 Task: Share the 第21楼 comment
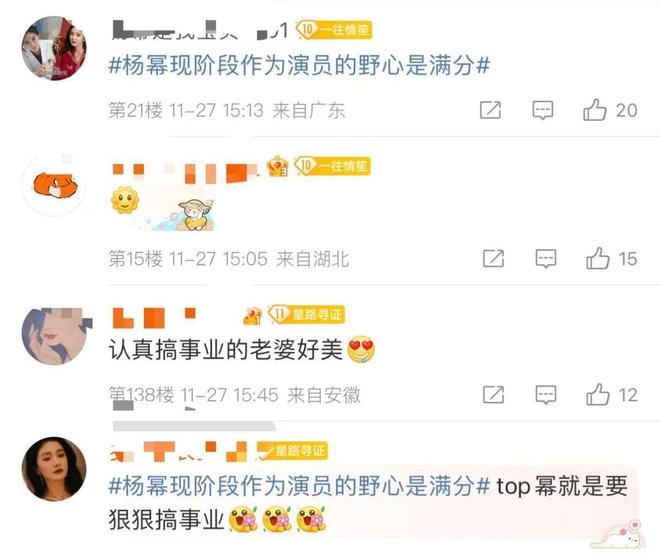[490, 110]
